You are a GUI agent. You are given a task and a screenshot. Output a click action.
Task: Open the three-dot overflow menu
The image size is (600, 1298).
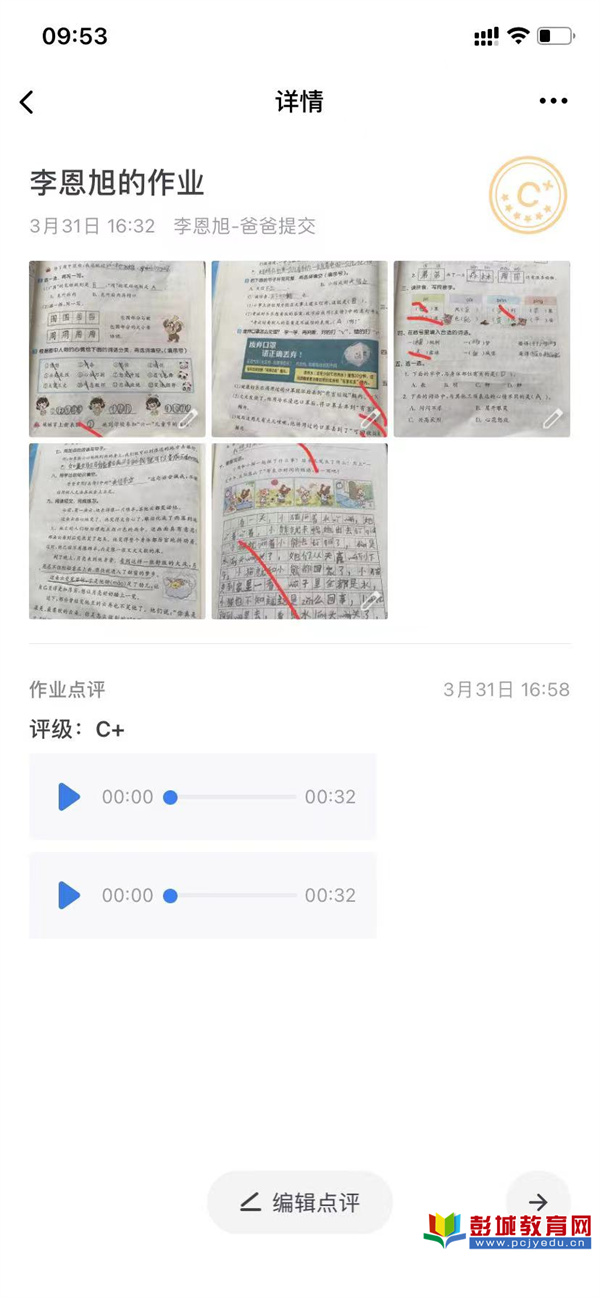point(553,101)
